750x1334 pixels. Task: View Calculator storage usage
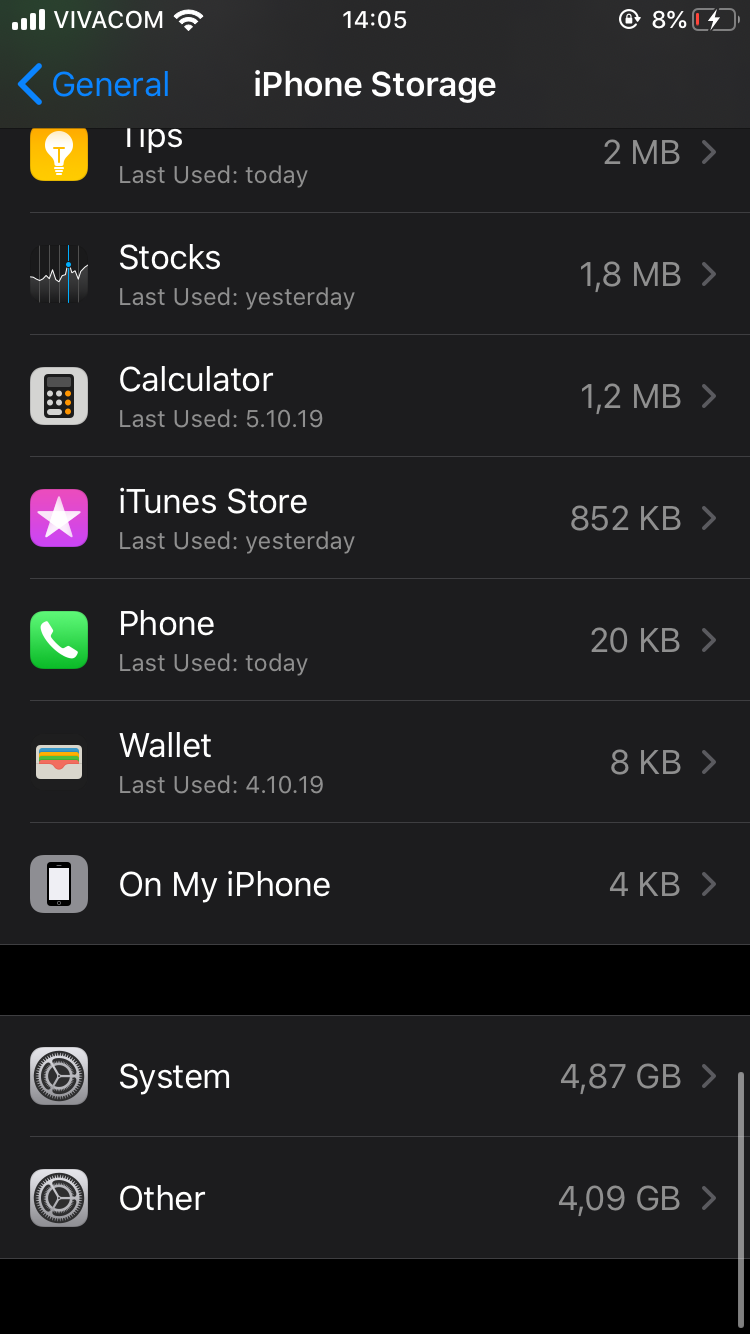tap(375, 396)
